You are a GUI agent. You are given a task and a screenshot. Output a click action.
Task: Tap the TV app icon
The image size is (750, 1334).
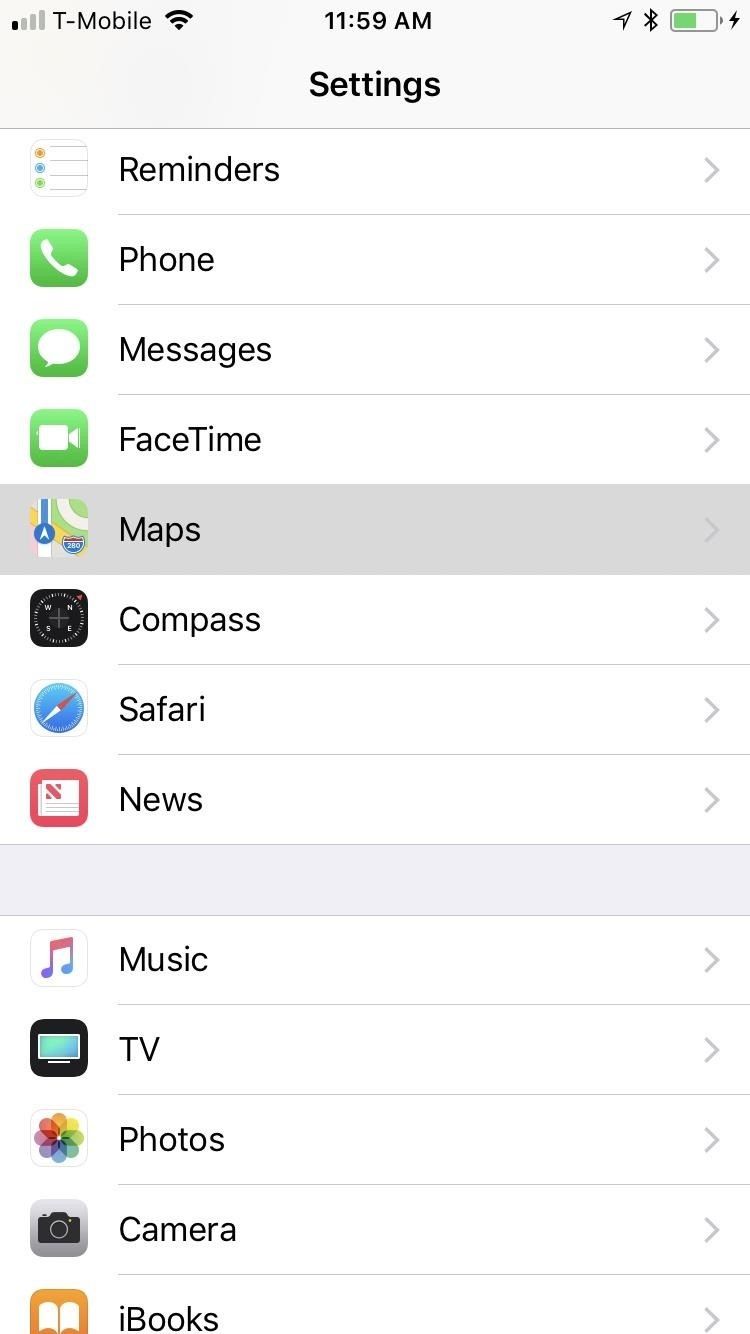pyautogui.click(x=59, y=1048)
